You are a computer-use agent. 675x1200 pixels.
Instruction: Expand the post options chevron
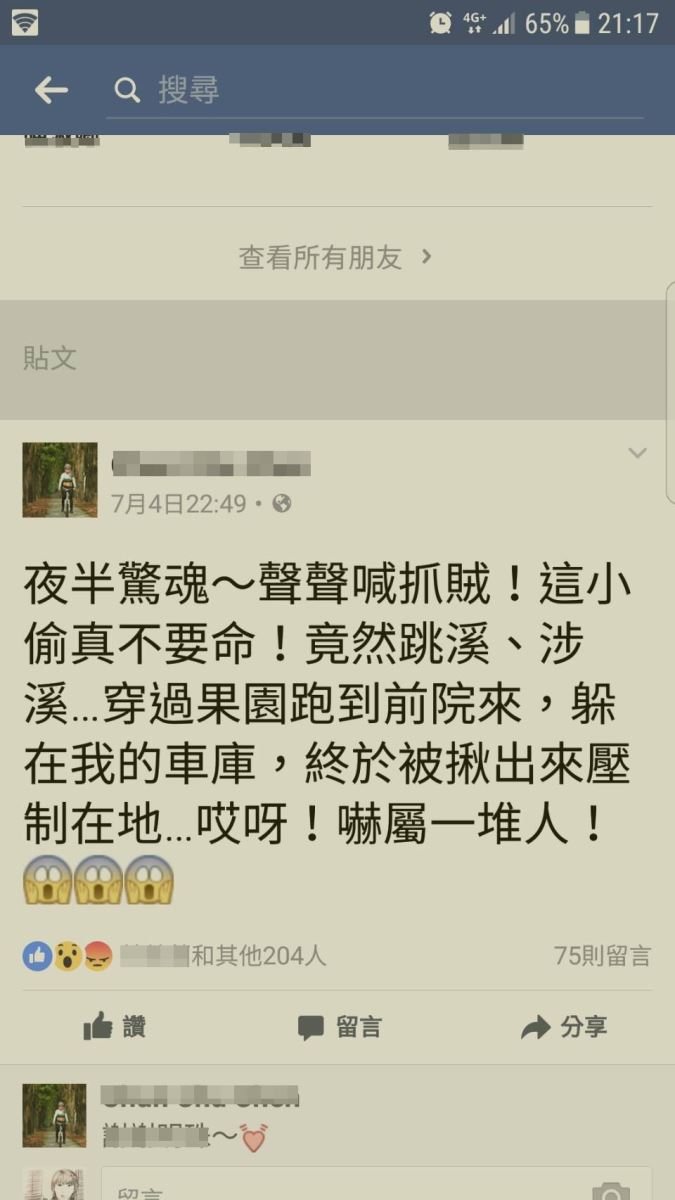point(637,454)
